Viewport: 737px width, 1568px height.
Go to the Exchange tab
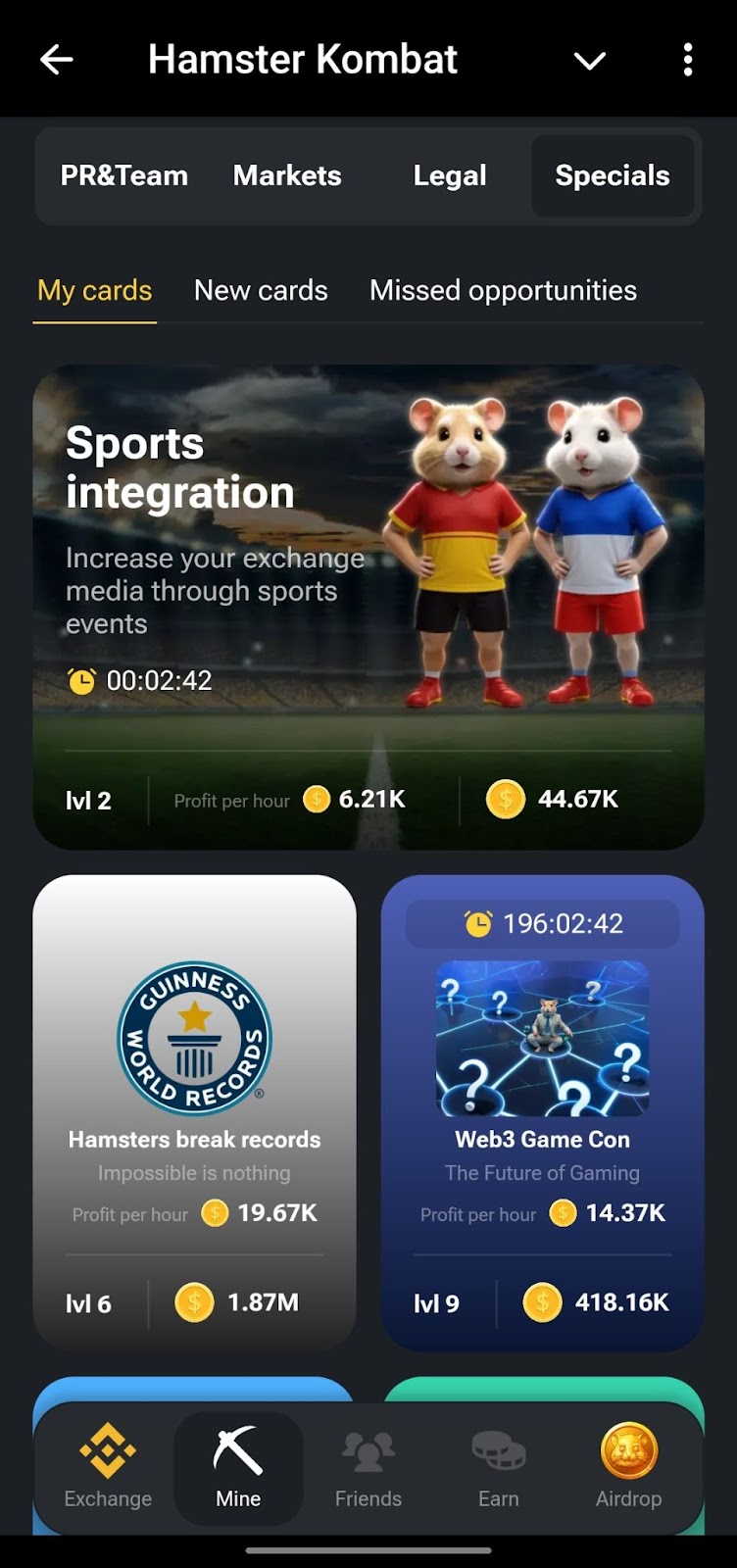(108, 1467)
